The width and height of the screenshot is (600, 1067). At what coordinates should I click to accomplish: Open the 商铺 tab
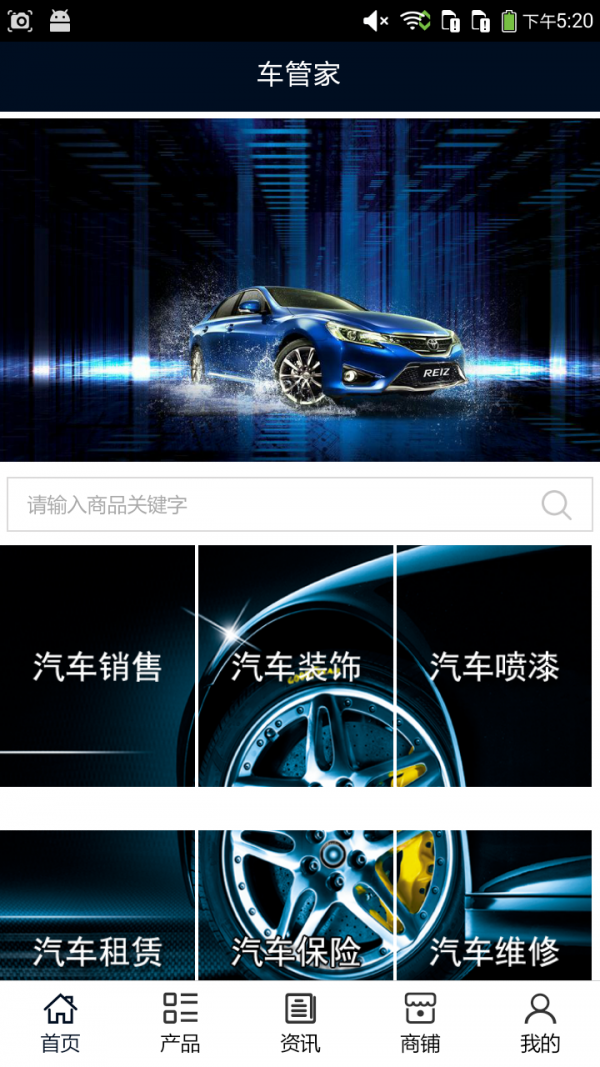420,1023
